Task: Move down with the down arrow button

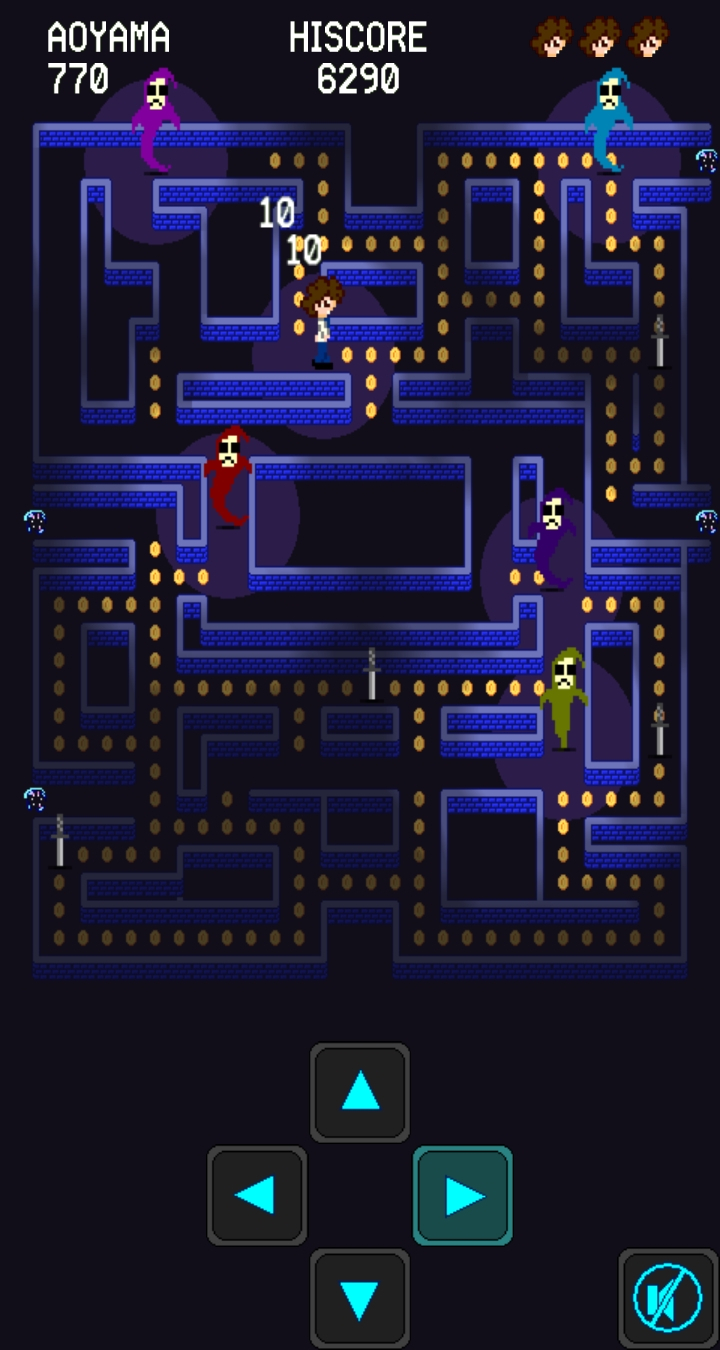Action: pyautogui.click(x=360, y=1298)
